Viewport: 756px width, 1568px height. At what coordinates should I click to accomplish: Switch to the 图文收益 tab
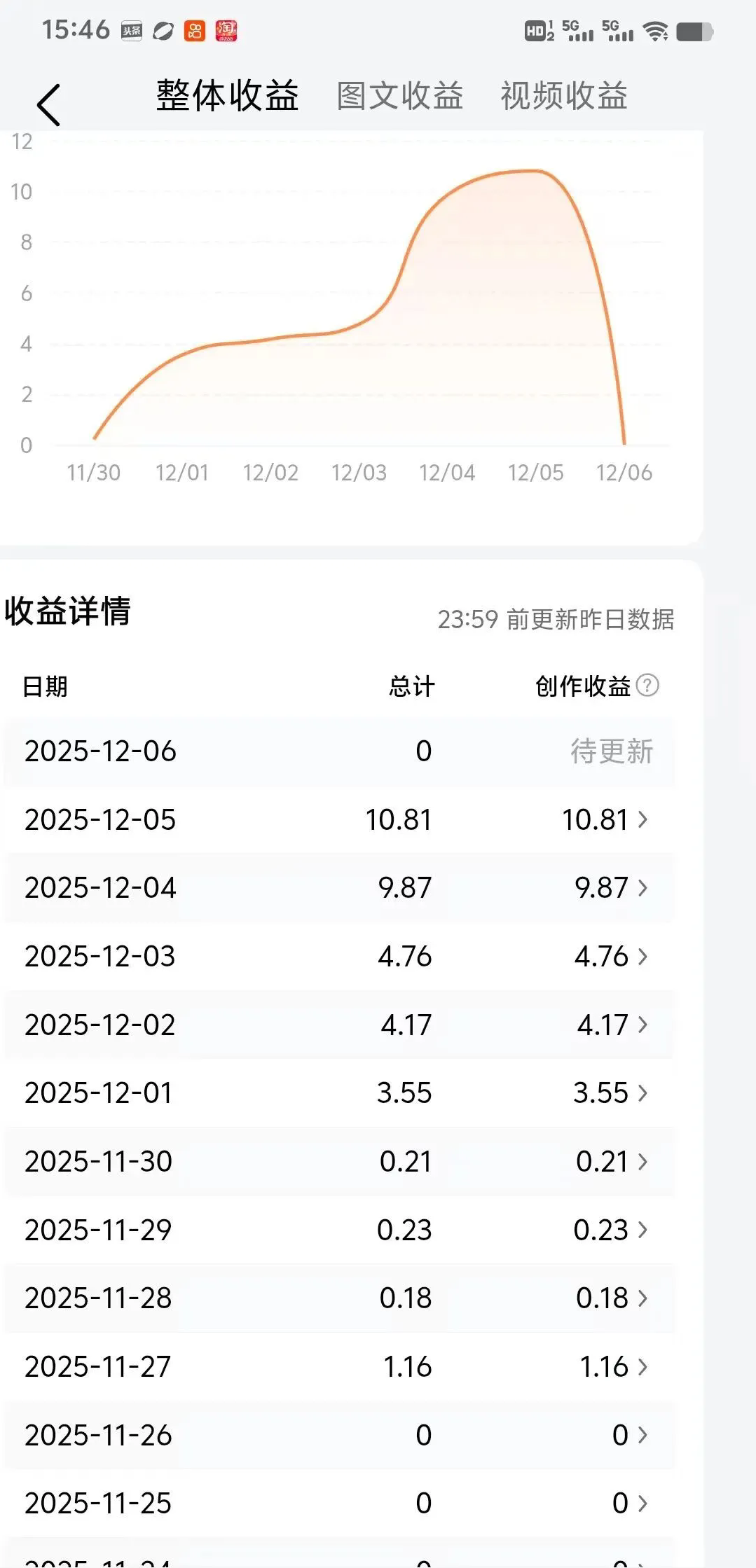pos(399,96)
